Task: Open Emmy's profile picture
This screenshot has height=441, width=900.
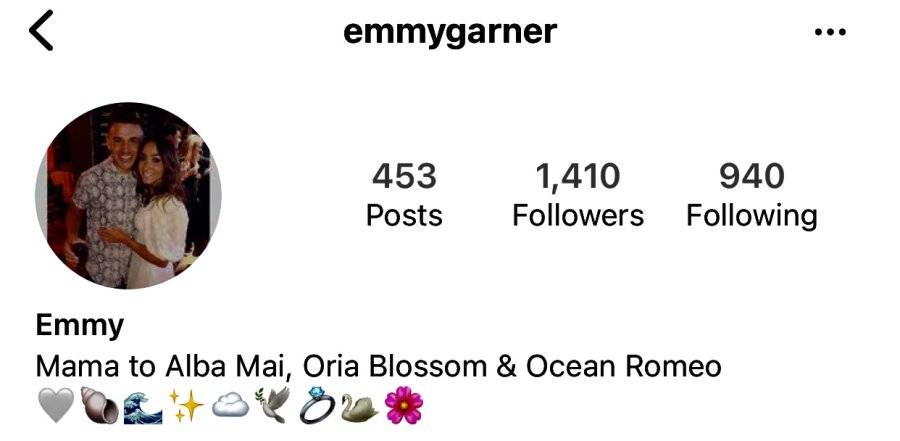Action: 128,195
